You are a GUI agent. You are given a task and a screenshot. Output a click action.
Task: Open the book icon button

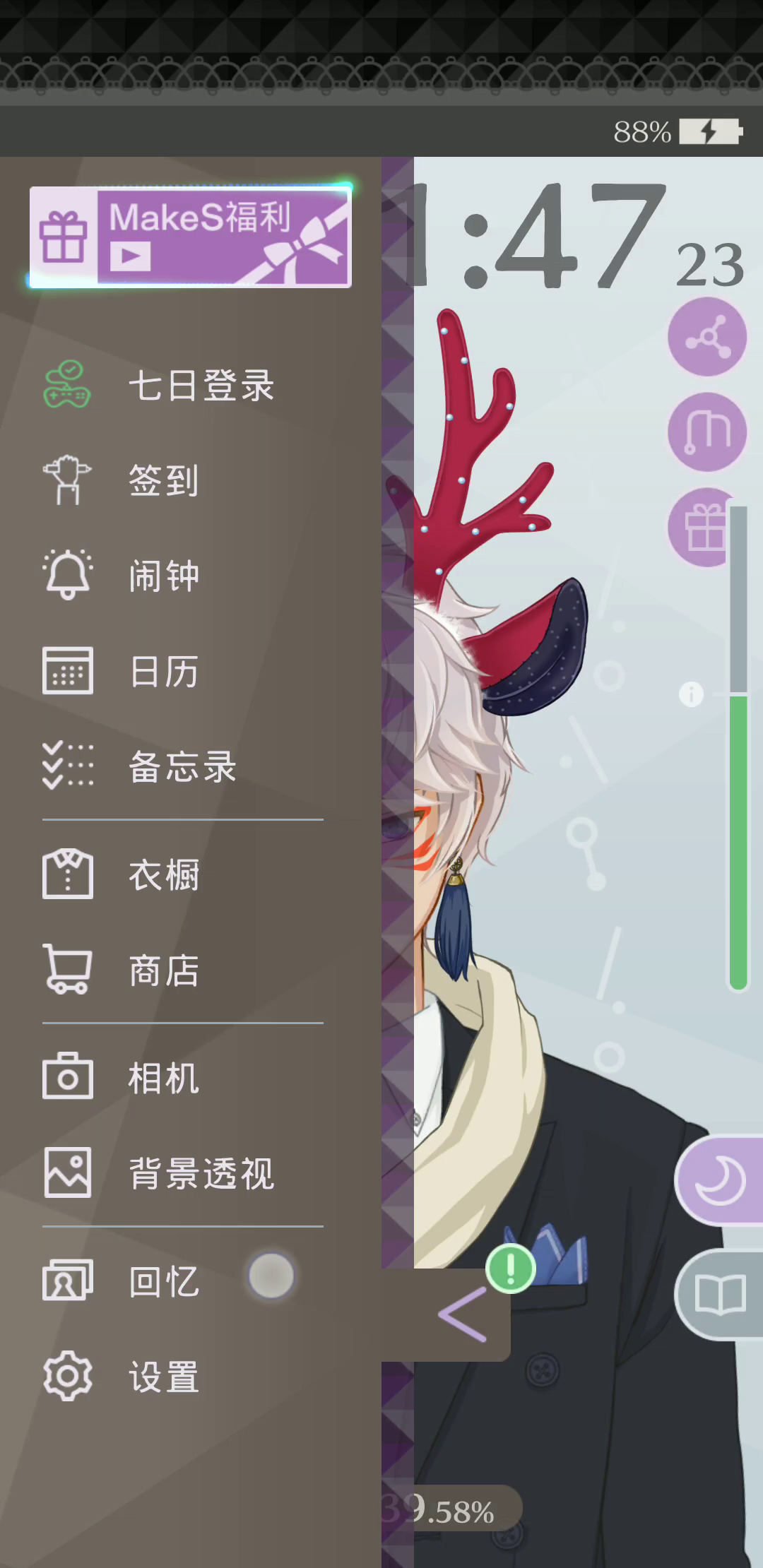pos(719,1295)
